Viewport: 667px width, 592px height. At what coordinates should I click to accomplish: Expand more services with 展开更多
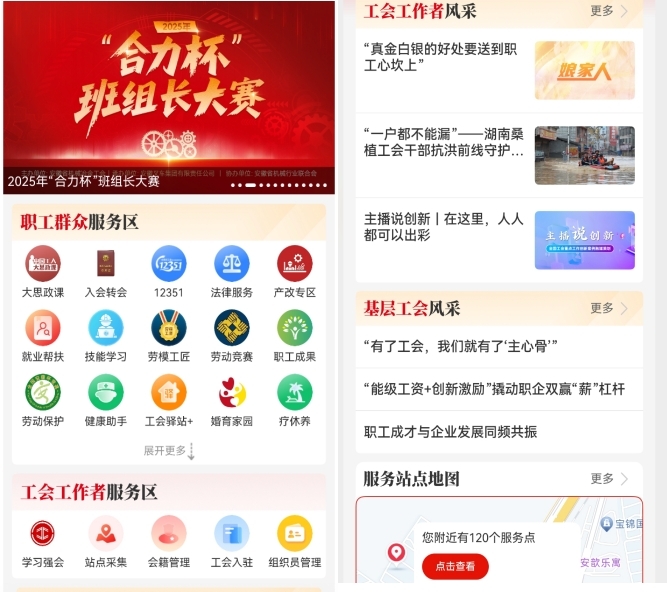pyautogui.click(x=169, y=451)
